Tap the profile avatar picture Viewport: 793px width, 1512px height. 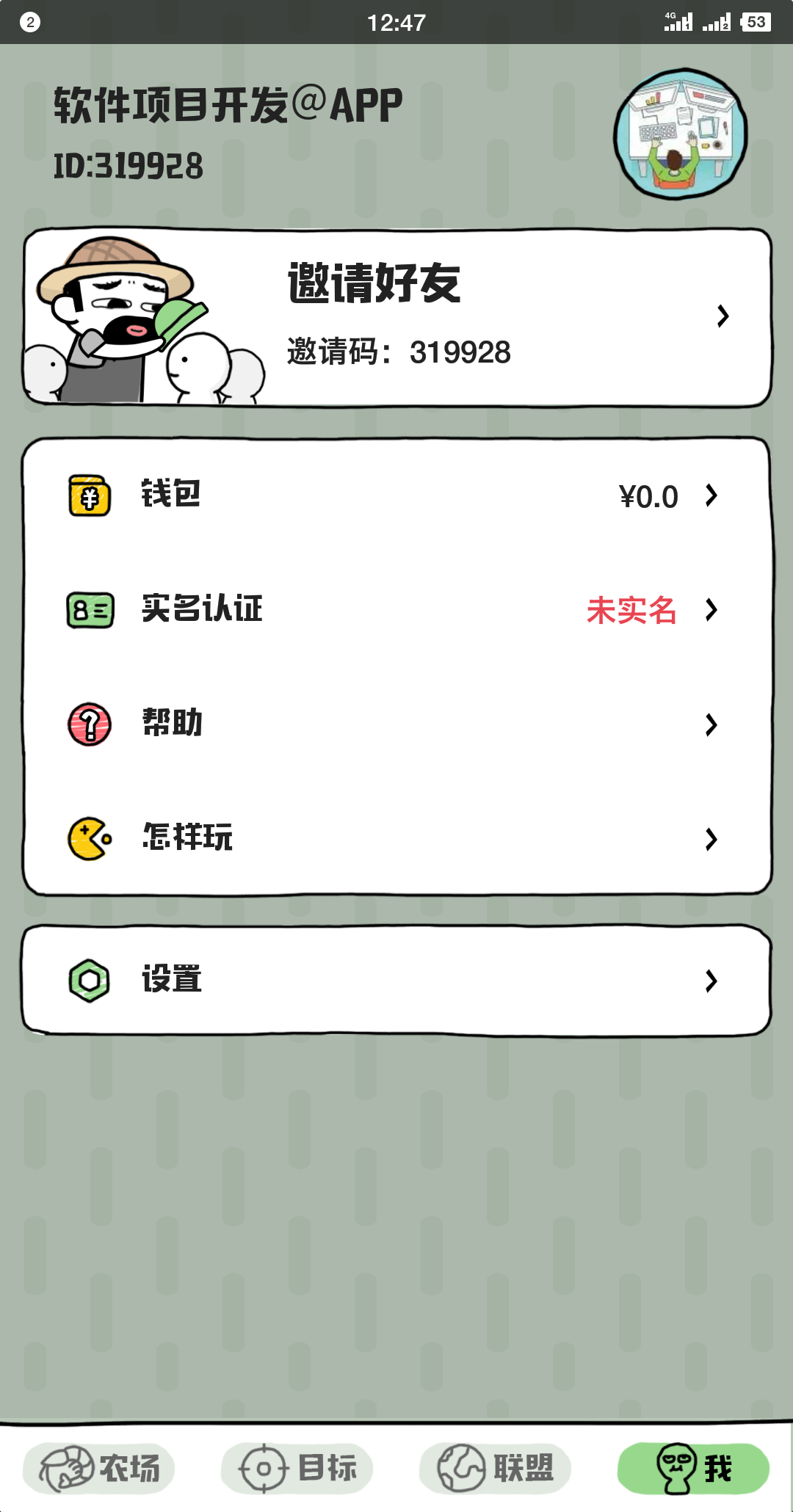pyautogui.click(x=680, y=134)
